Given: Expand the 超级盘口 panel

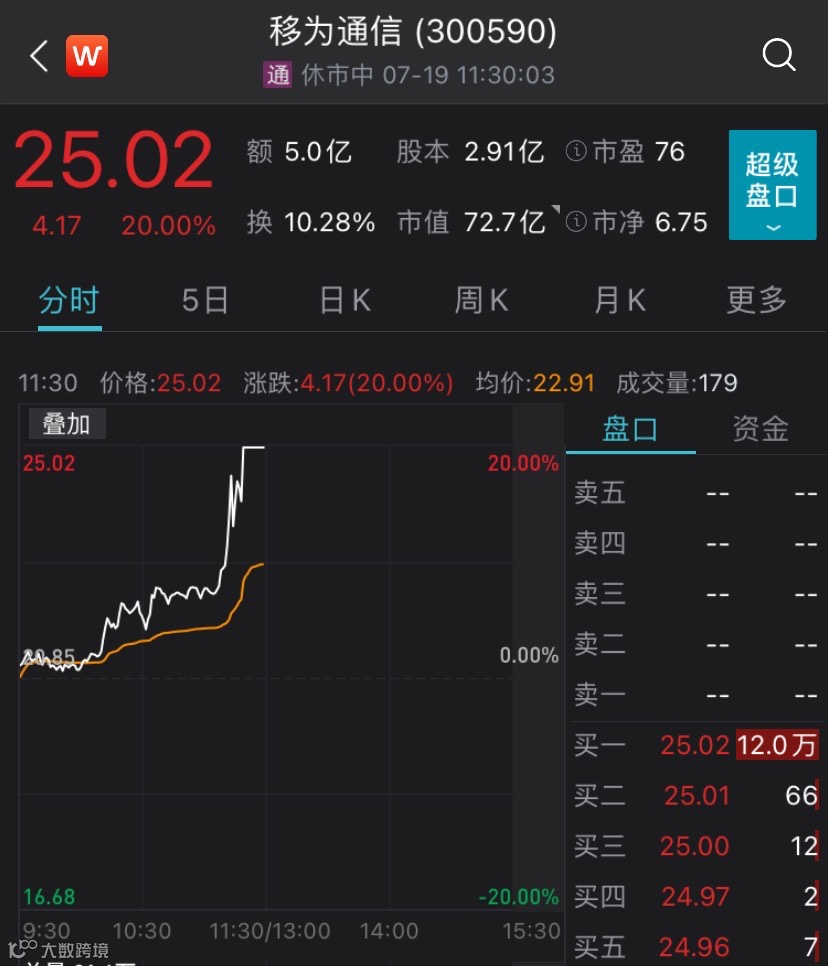Looking at the screenshot, I should click(x=772, y=185).
